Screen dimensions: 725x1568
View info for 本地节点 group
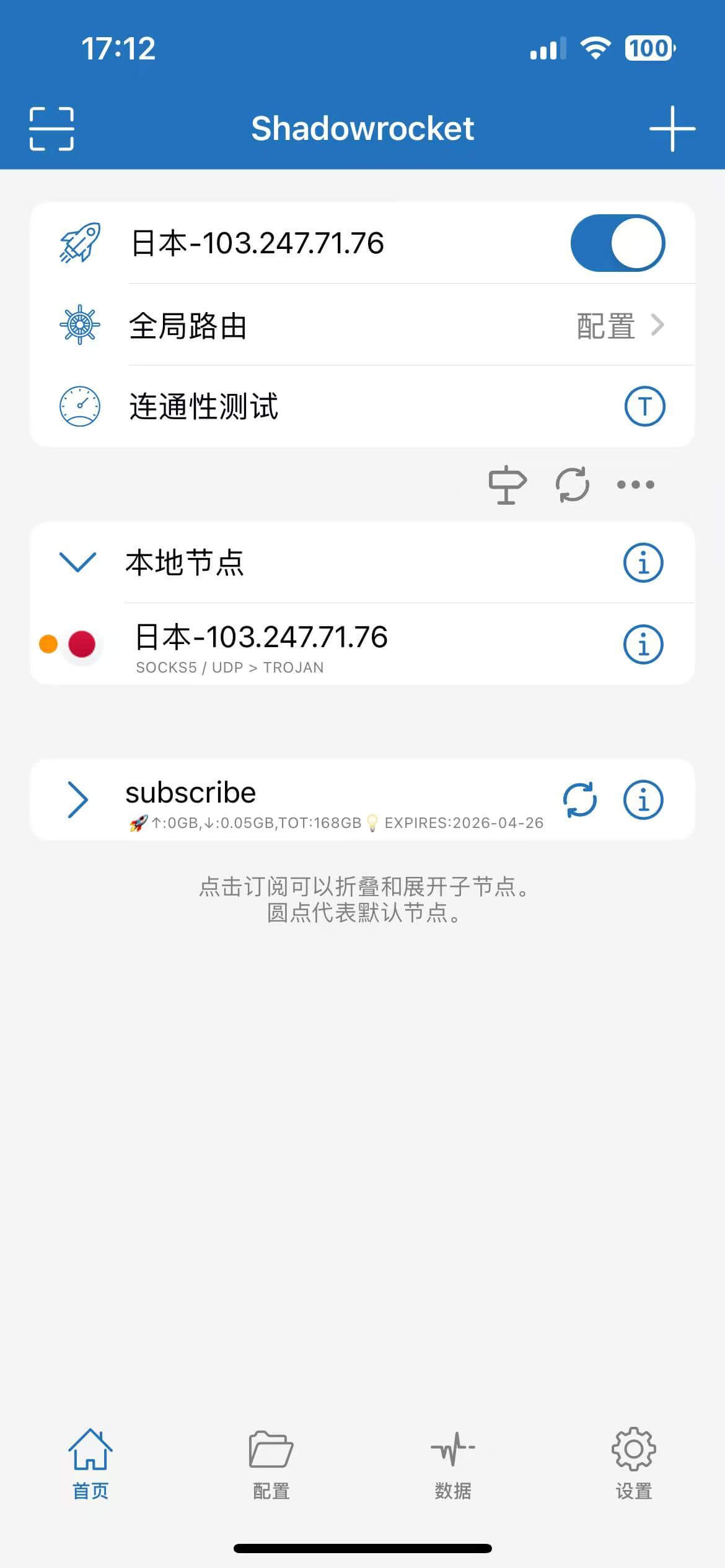(643, 563)
